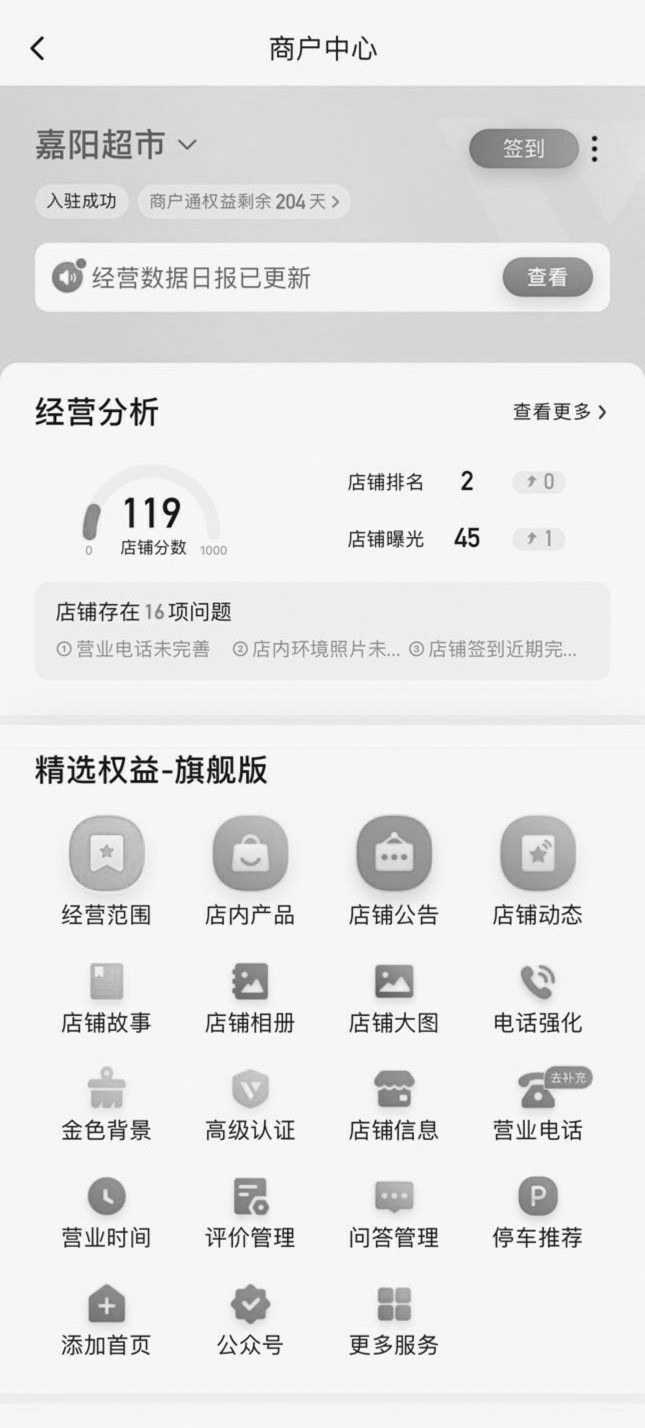Select 店铺公告
The width and height of the screenshot is (645, 1428).
[x=394, y=870]
